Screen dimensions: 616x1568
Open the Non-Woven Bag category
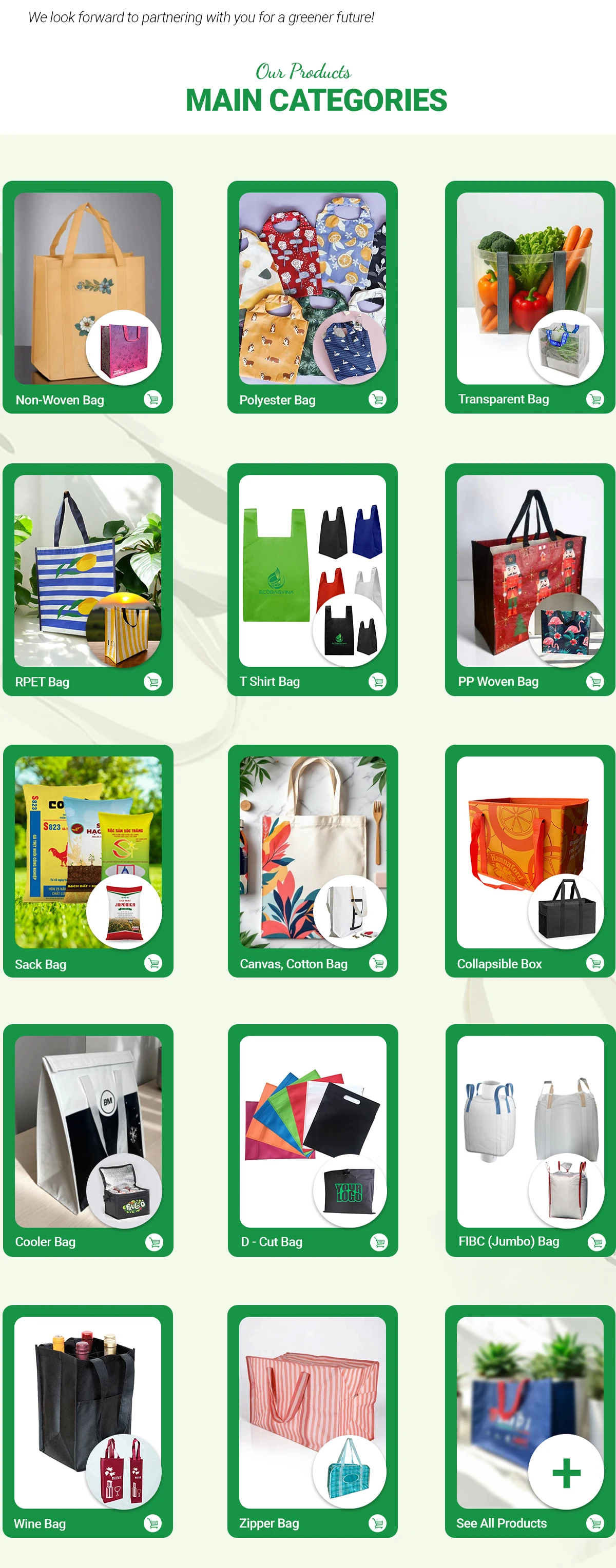[x=88, y=297]
